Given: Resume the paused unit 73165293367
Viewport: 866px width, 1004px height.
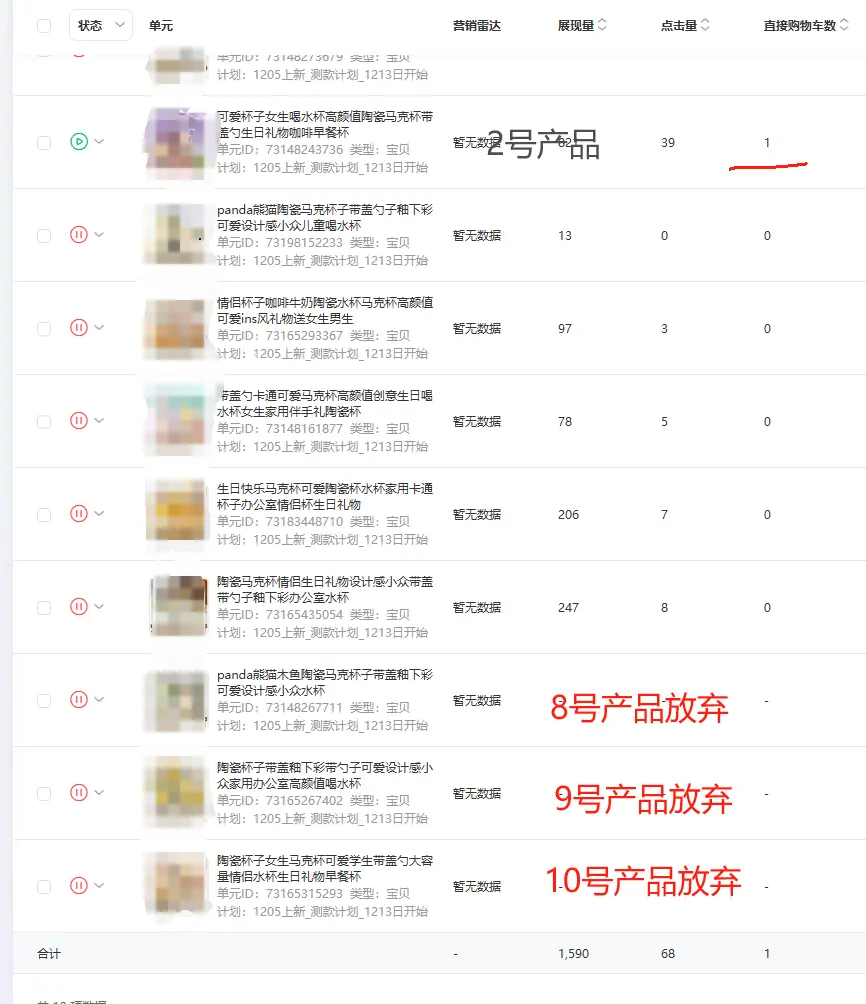Looking at the screenshot, I should (79, 328).
